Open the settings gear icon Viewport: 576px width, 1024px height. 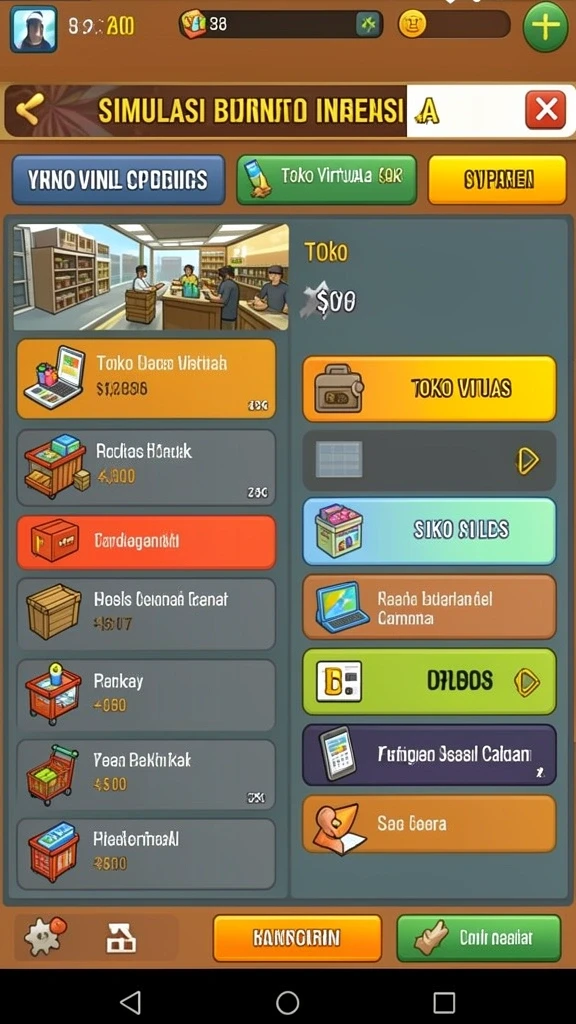(x=44, y=938)
